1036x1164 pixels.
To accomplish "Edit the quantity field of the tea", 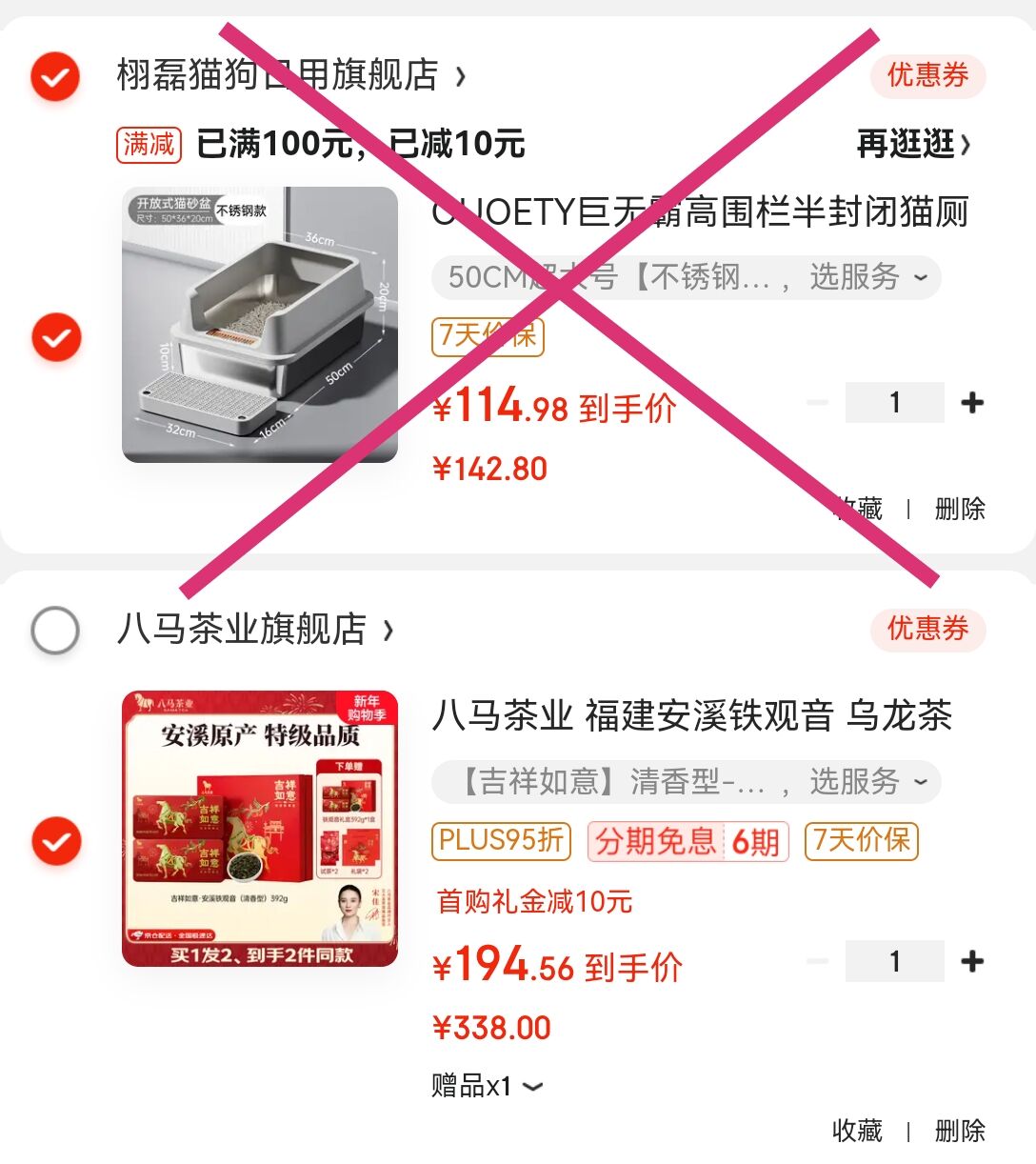I will (x=894, y=961).
